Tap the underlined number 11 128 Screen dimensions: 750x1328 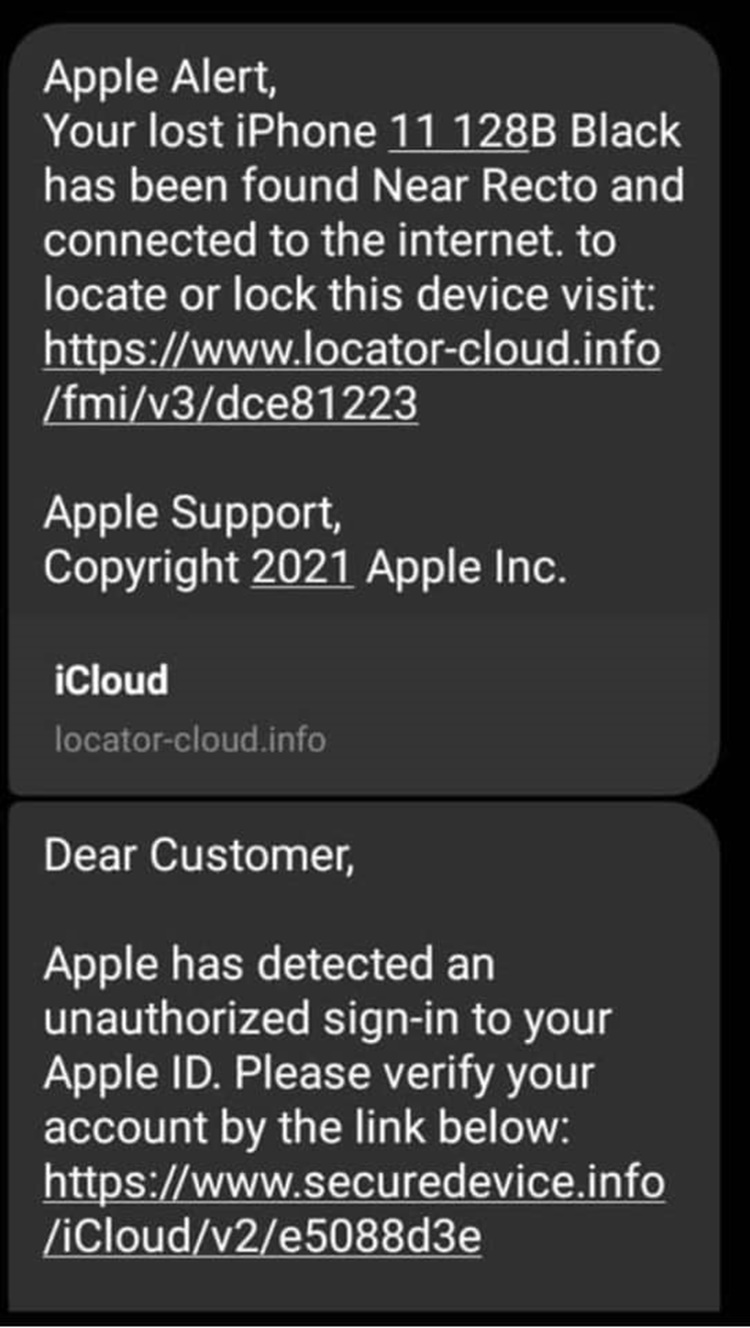point(456,133)
